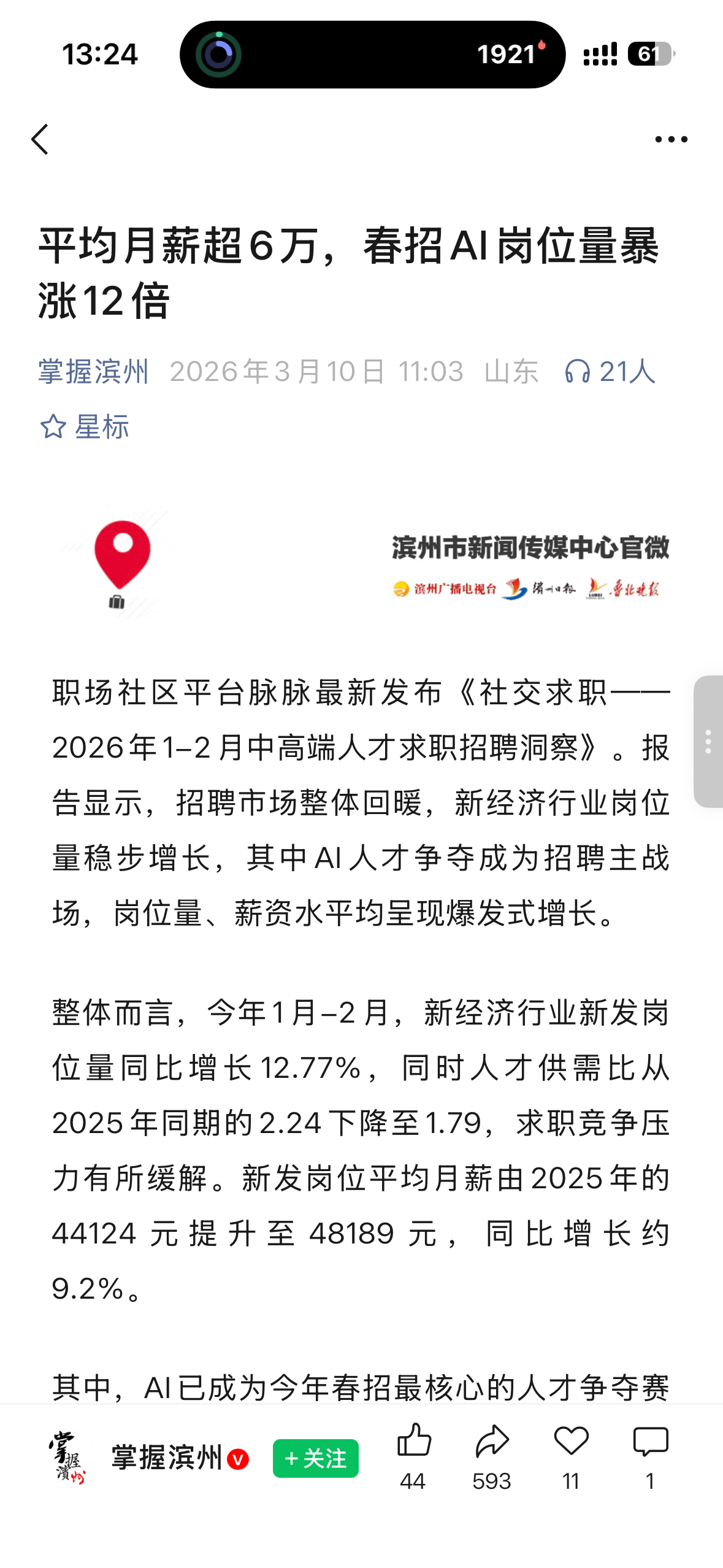Image resolution: width=723 pixels, height=1568 pixels.
Task: Open 掌握滨州 profile from the bottom avatar
Action: tap(67, 1458)
